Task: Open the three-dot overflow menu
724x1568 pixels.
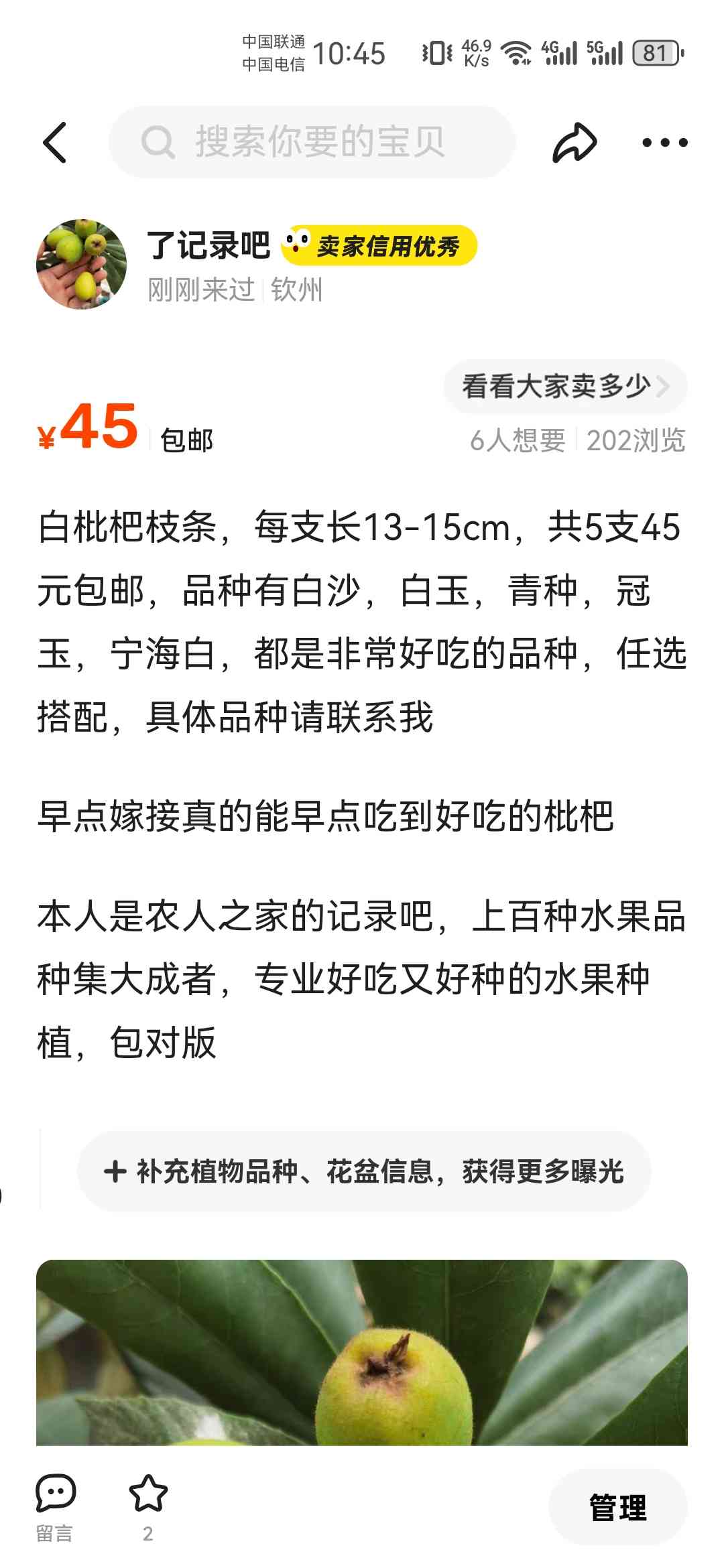Action: point(664,142)
